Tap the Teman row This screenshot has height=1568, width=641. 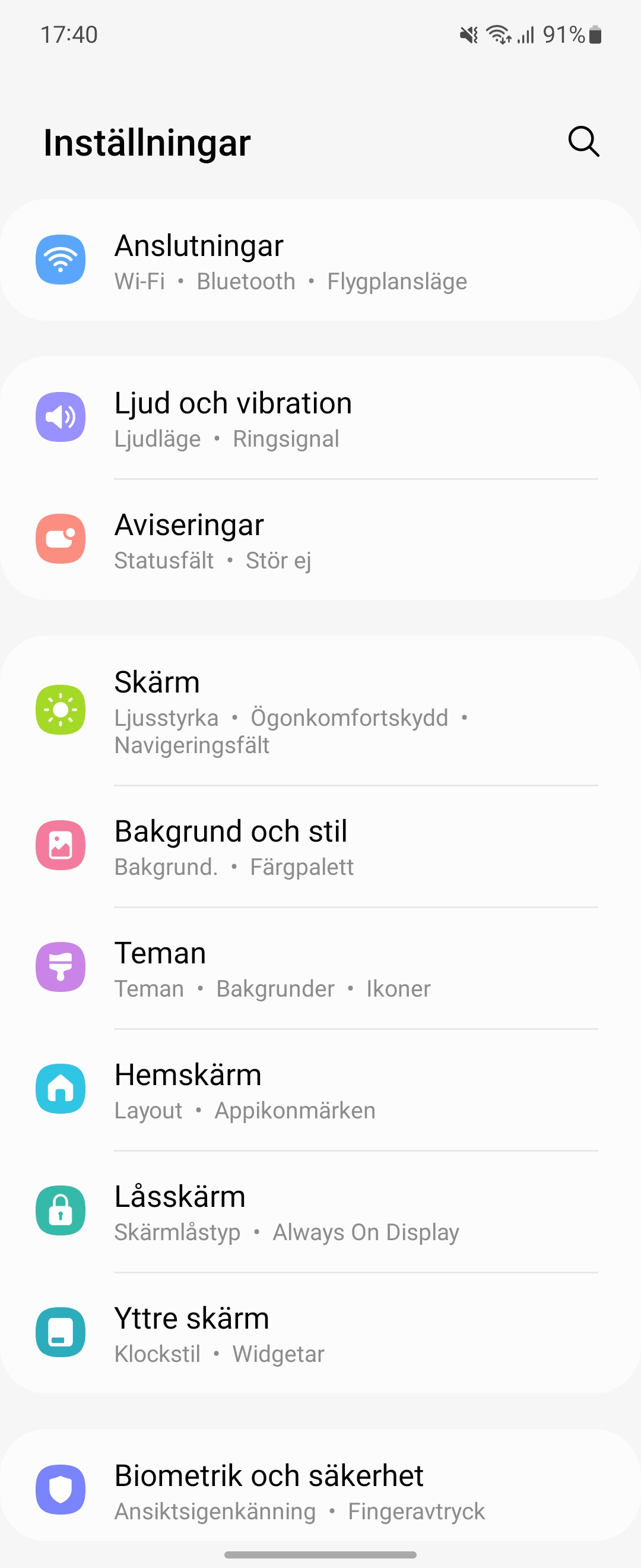click(320, 969)
